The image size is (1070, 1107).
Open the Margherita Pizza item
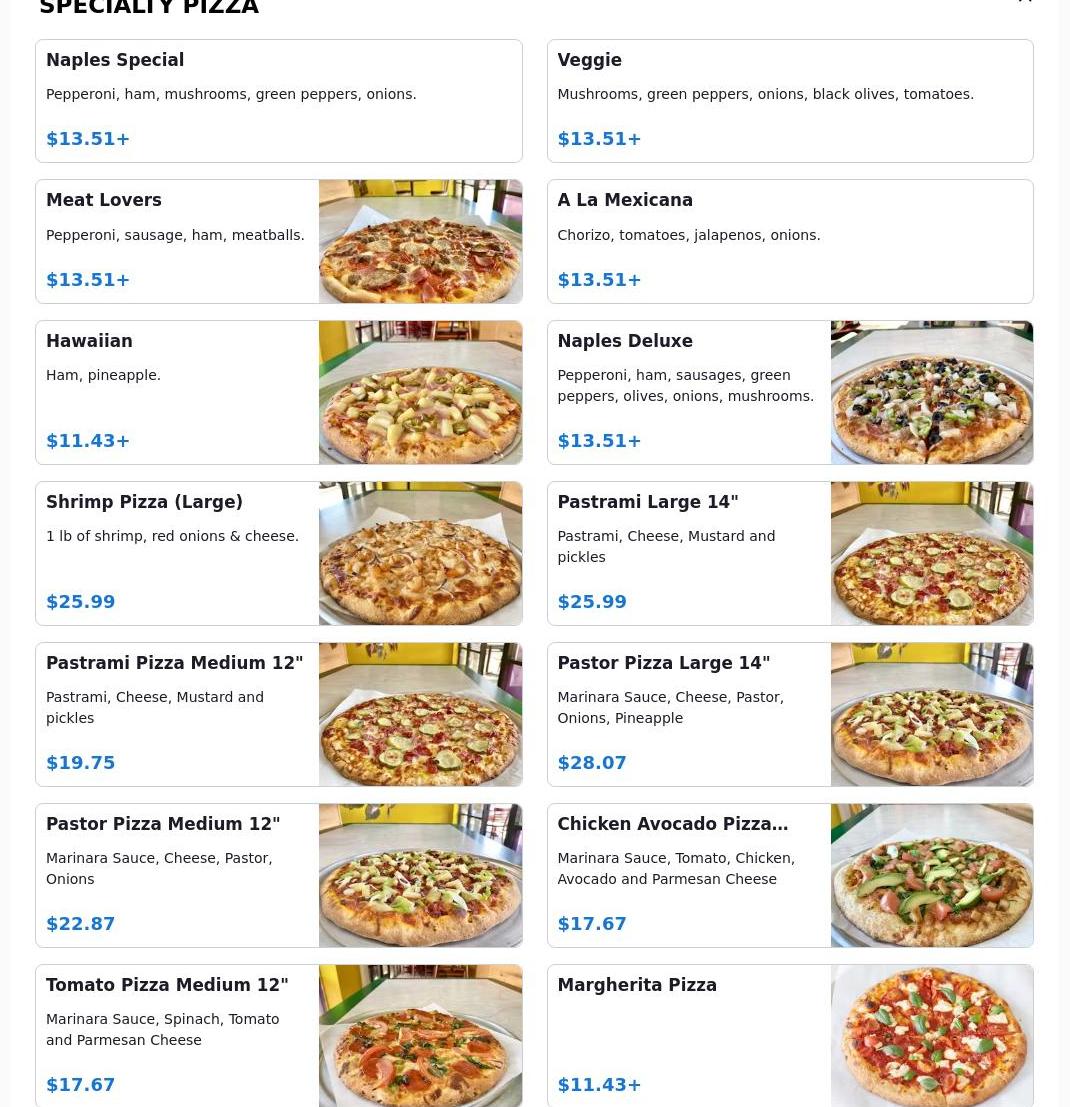tap(789, 1035)
